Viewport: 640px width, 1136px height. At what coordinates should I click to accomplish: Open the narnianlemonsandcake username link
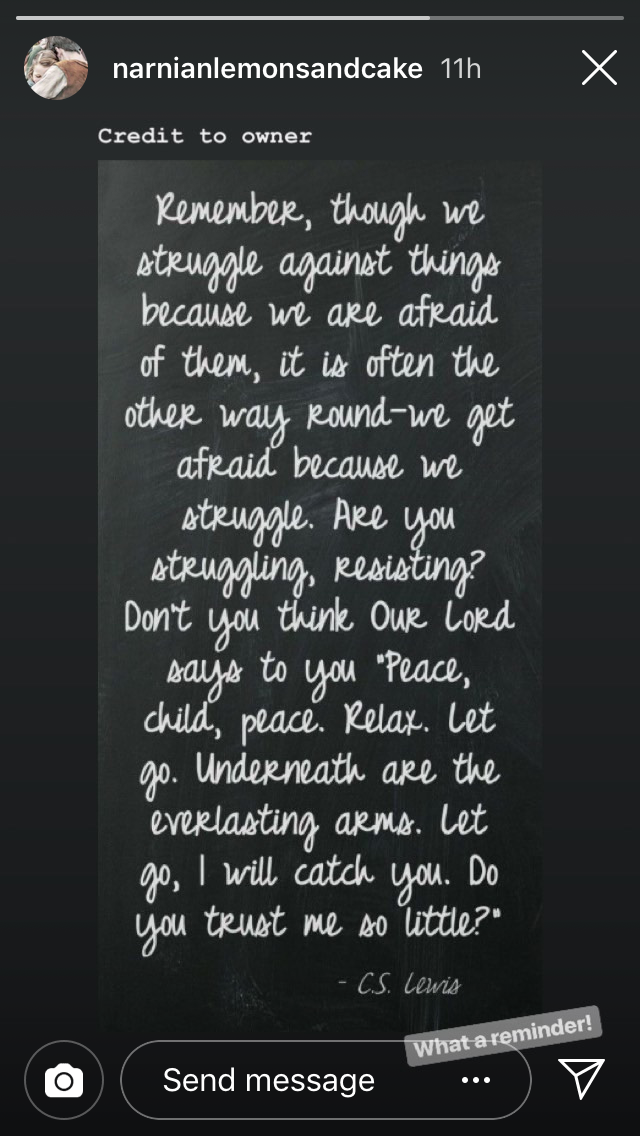point(267,69)
